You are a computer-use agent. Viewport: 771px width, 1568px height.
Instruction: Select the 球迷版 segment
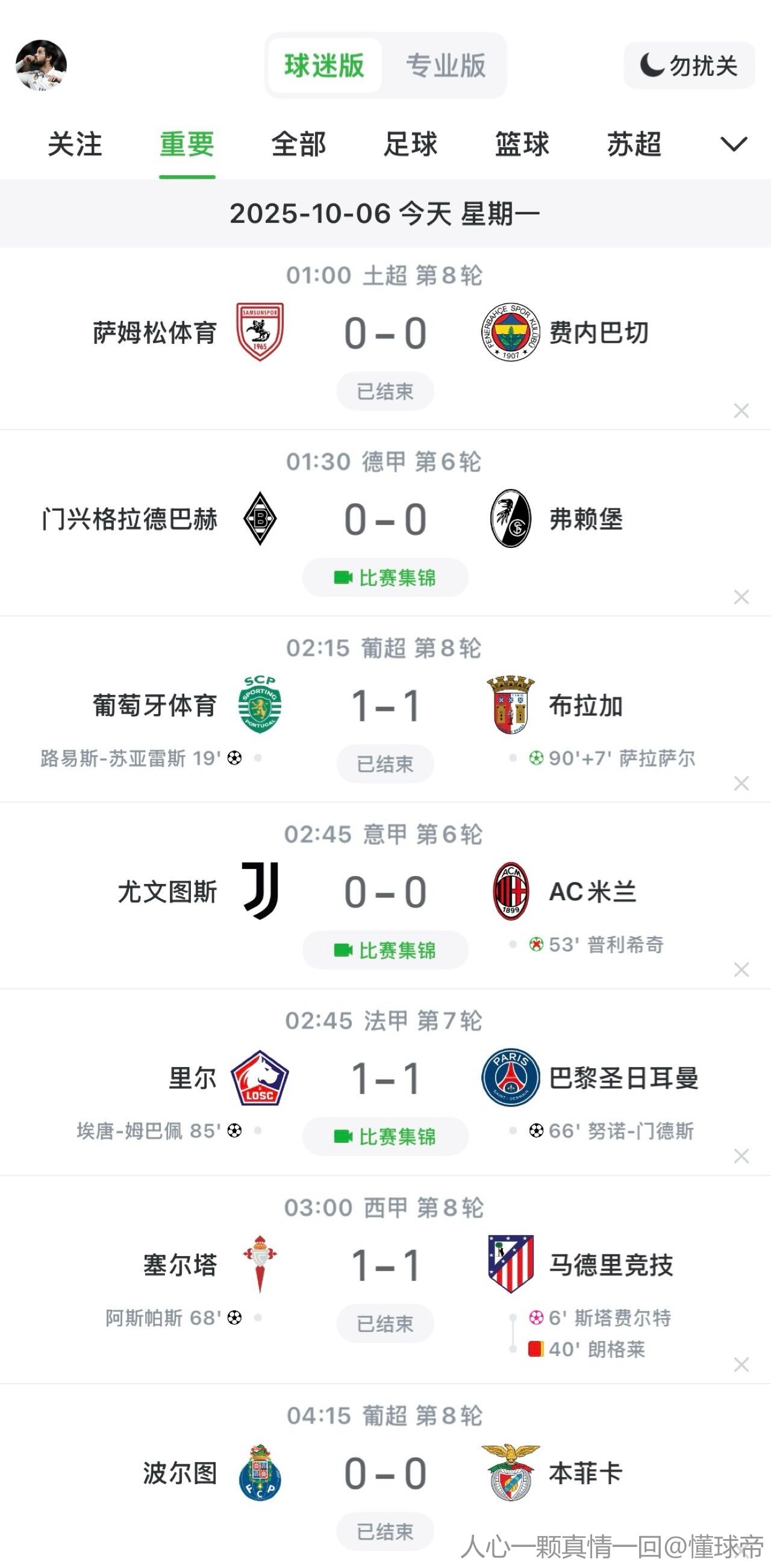tap(324, 66)
